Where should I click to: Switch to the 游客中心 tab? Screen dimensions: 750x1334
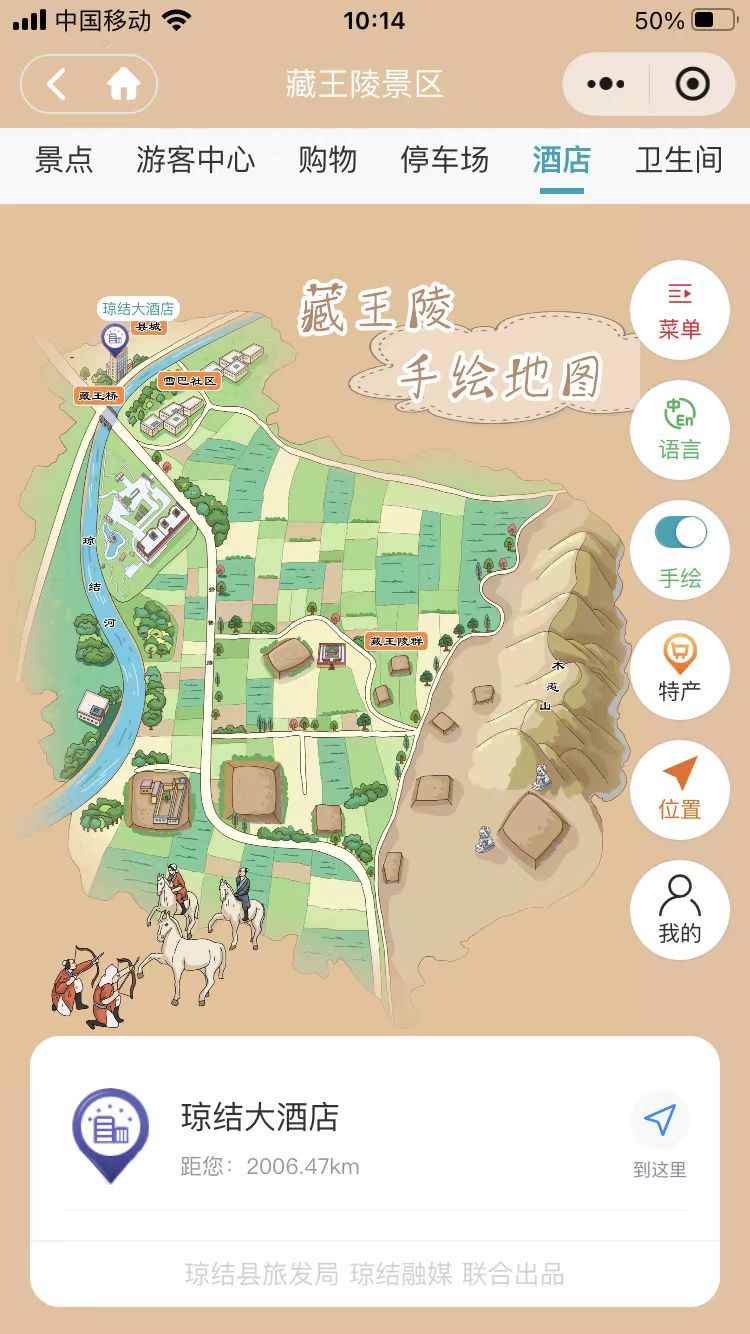[195, 160]
